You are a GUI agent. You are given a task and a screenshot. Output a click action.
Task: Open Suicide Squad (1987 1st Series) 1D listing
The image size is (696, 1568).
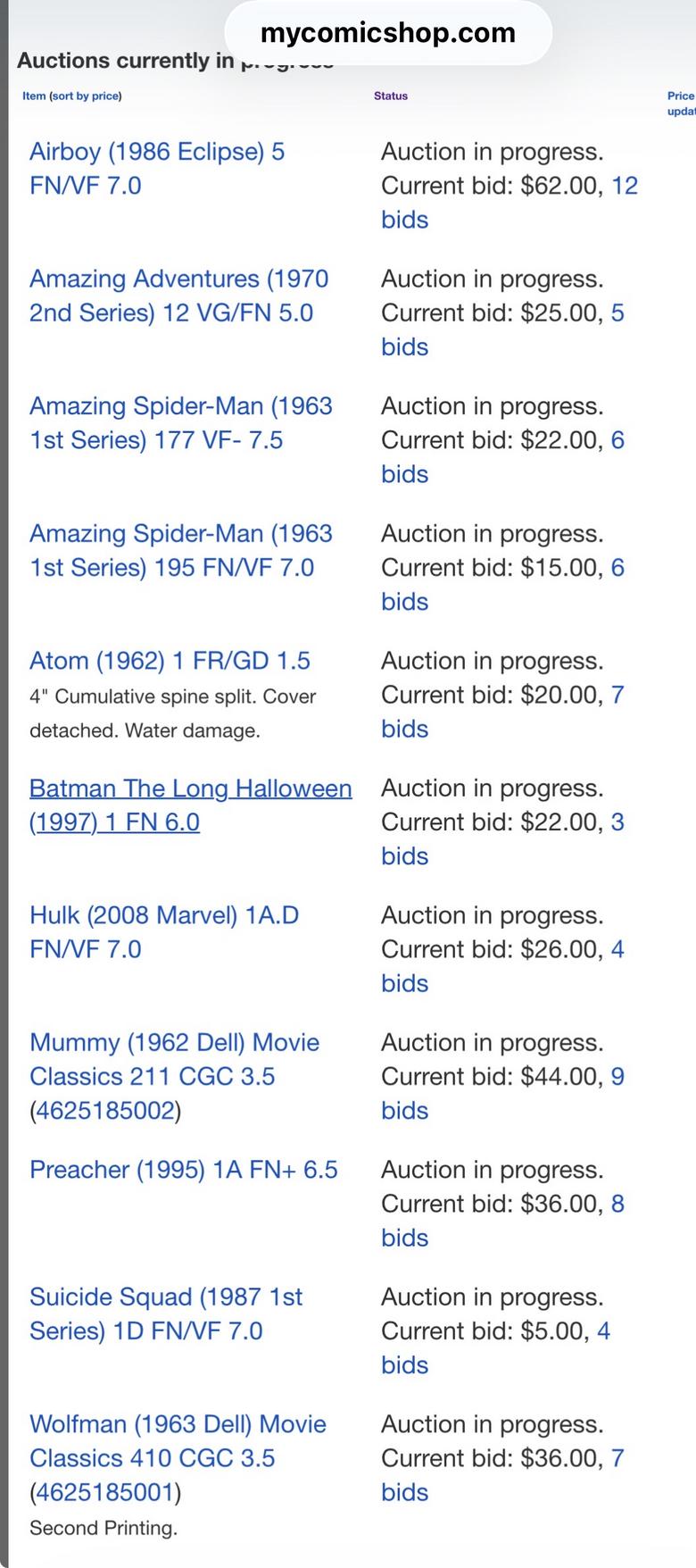[166, 1297]
